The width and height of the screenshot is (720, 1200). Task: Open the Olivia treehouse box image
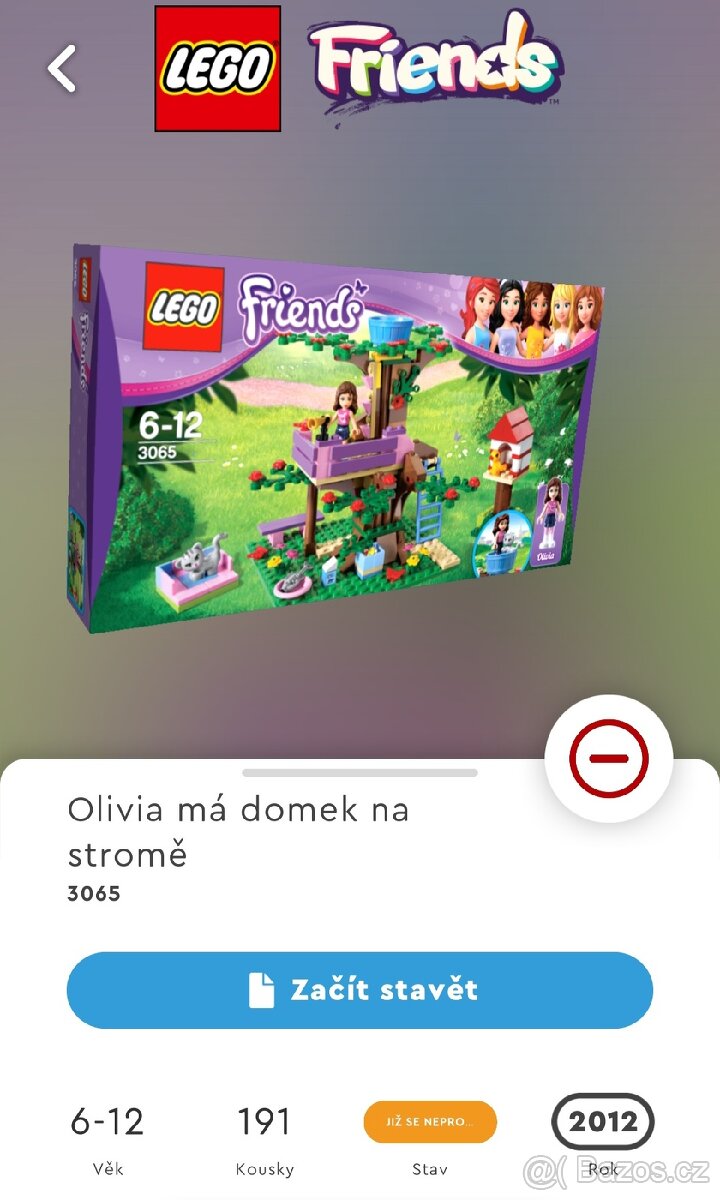pos(336,440)
